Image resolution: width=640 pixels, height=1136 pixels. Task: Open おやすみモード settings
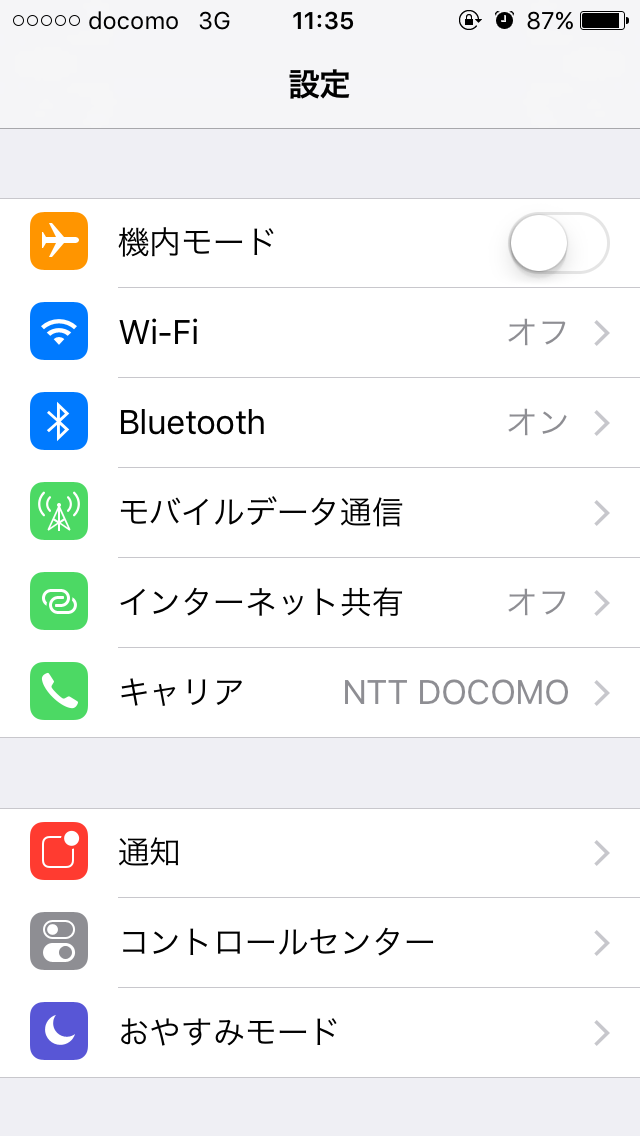(320, 1032)
